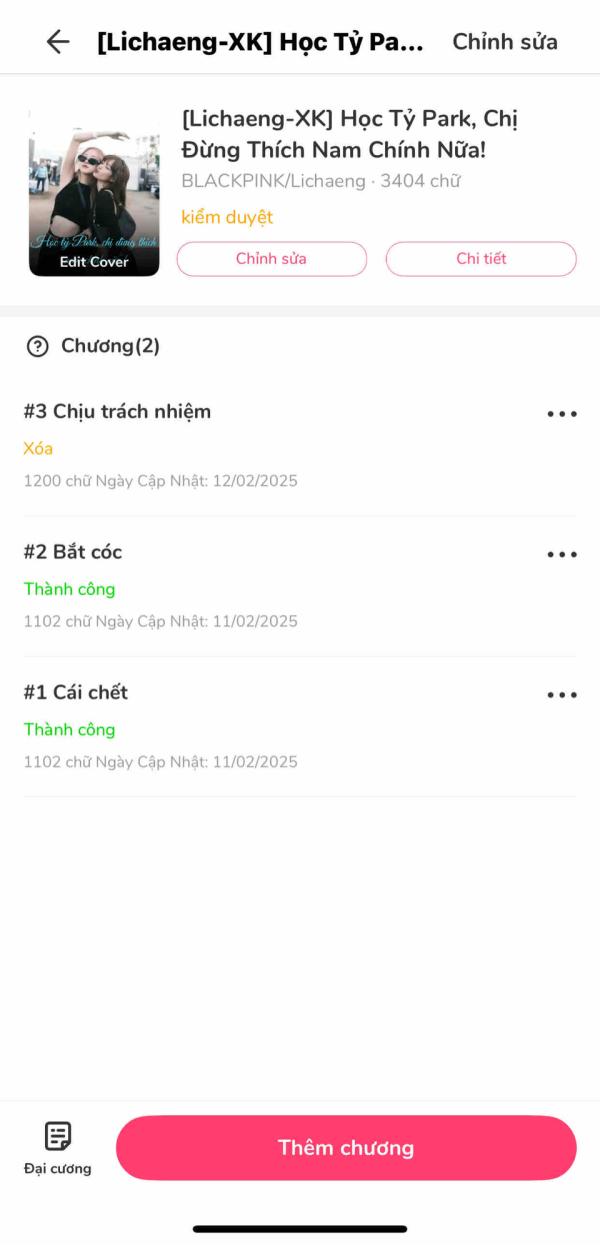Go back using the top-left arrow

click(x=58, y=42)
